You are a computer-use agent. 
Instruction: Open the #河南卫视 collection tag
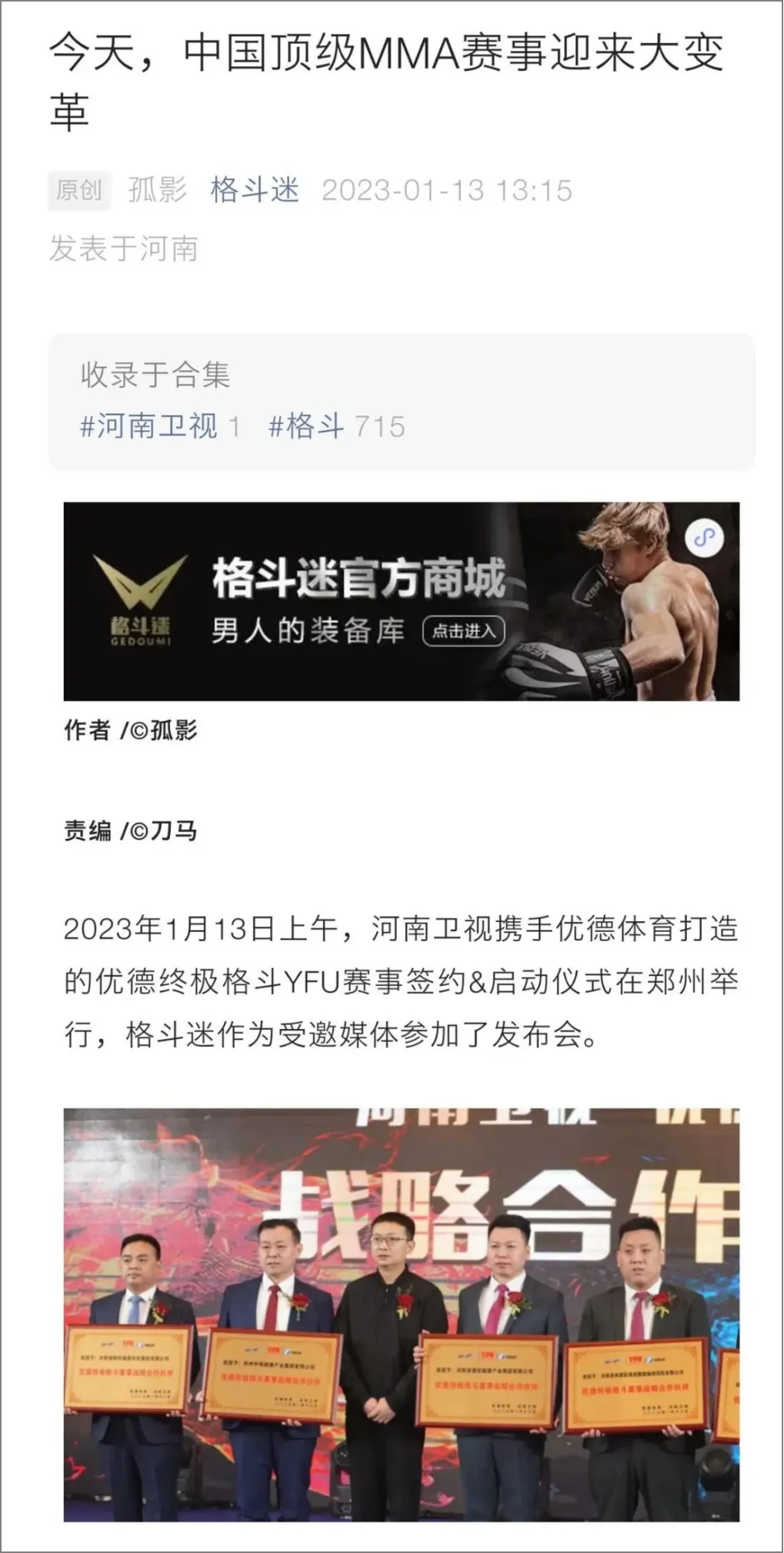pyautogui.click(x=149, y=426)
